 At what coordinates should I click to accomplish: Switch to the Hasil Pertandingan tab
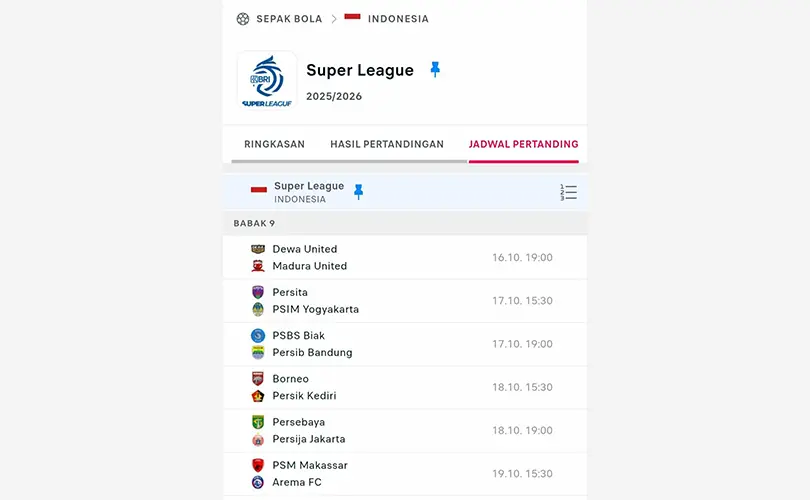387,144
